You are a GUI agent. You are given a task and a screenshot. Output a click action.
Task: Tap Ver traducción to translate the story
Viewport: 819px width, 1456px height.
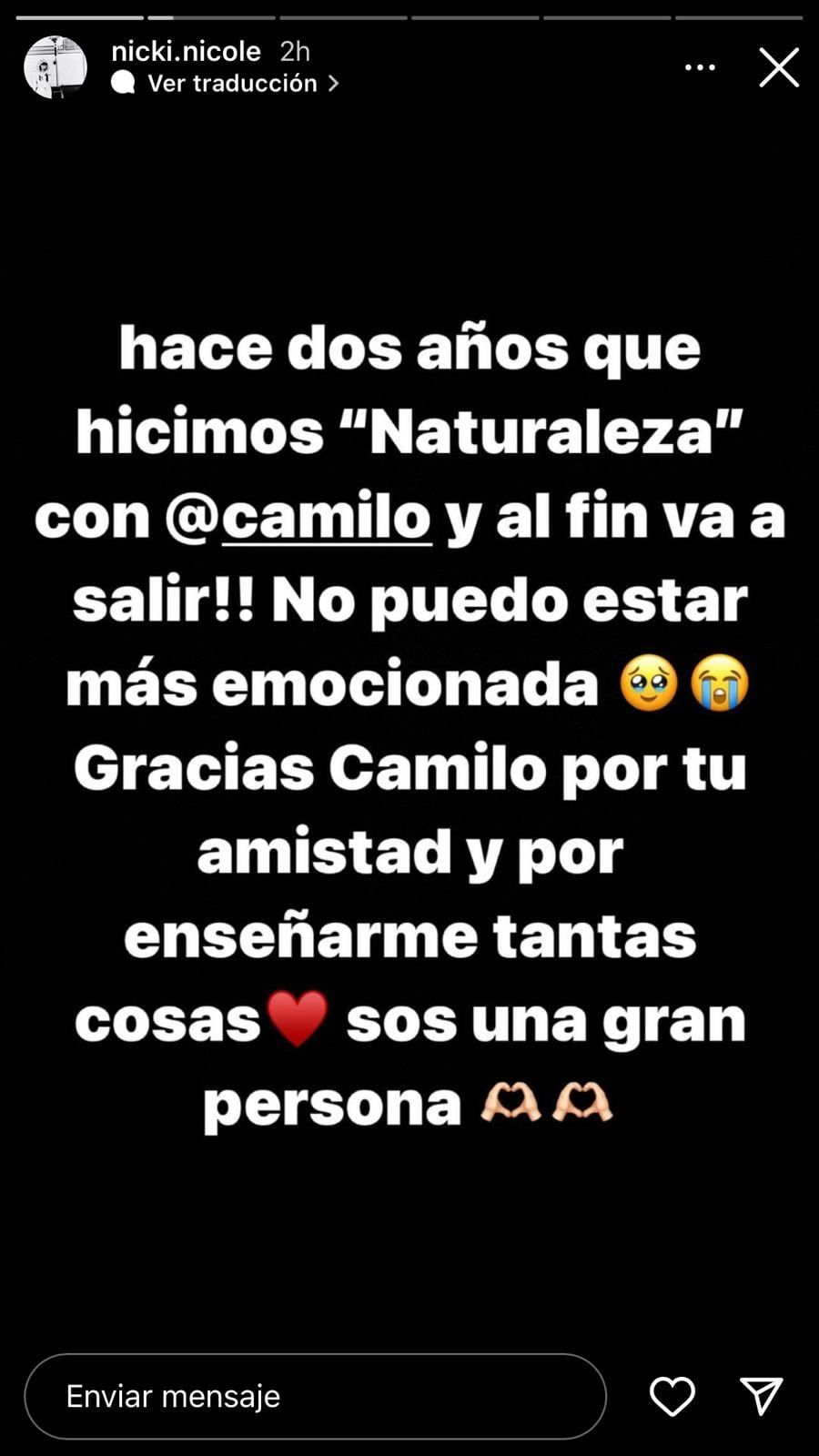[232, 83]
